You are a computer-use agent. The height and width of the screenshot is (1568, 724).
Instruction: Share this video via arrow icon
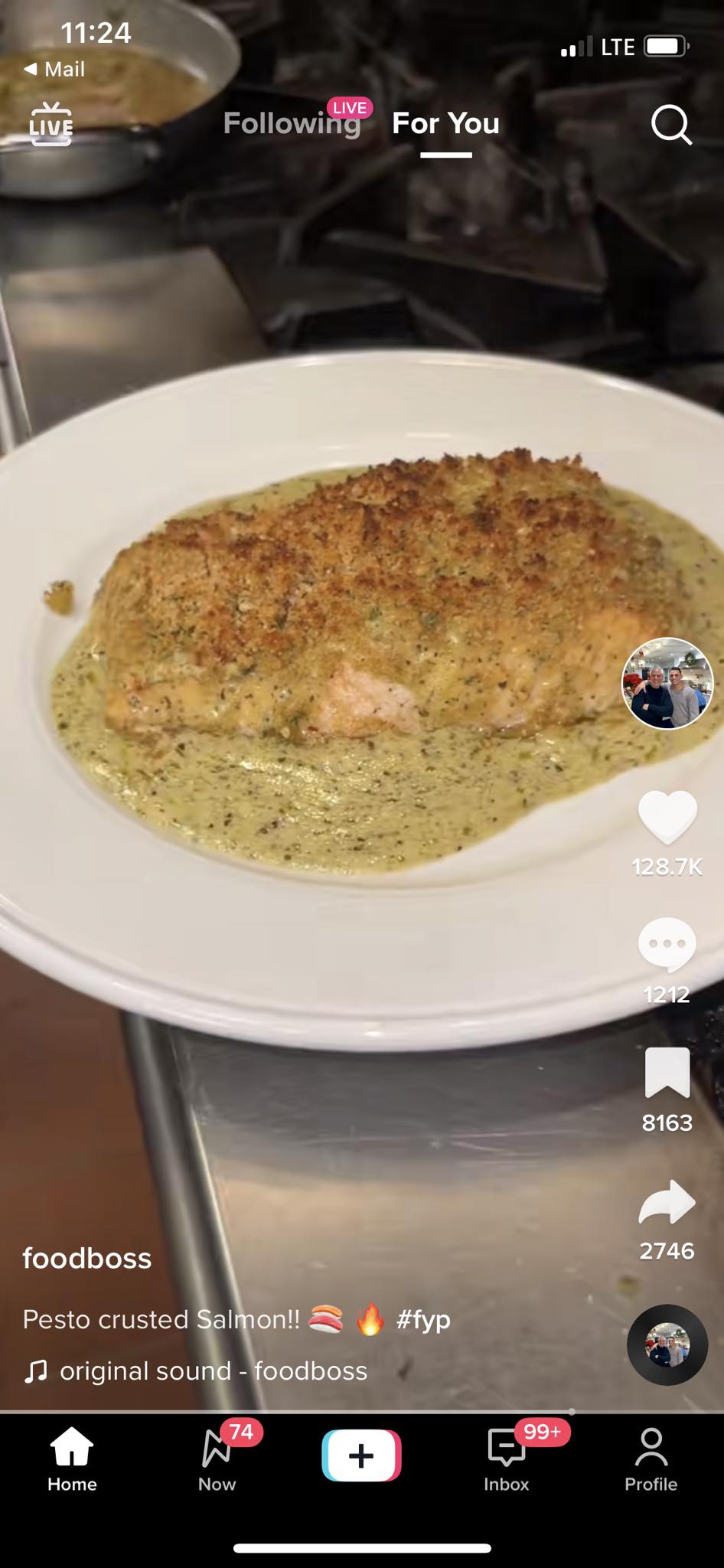667,1202
